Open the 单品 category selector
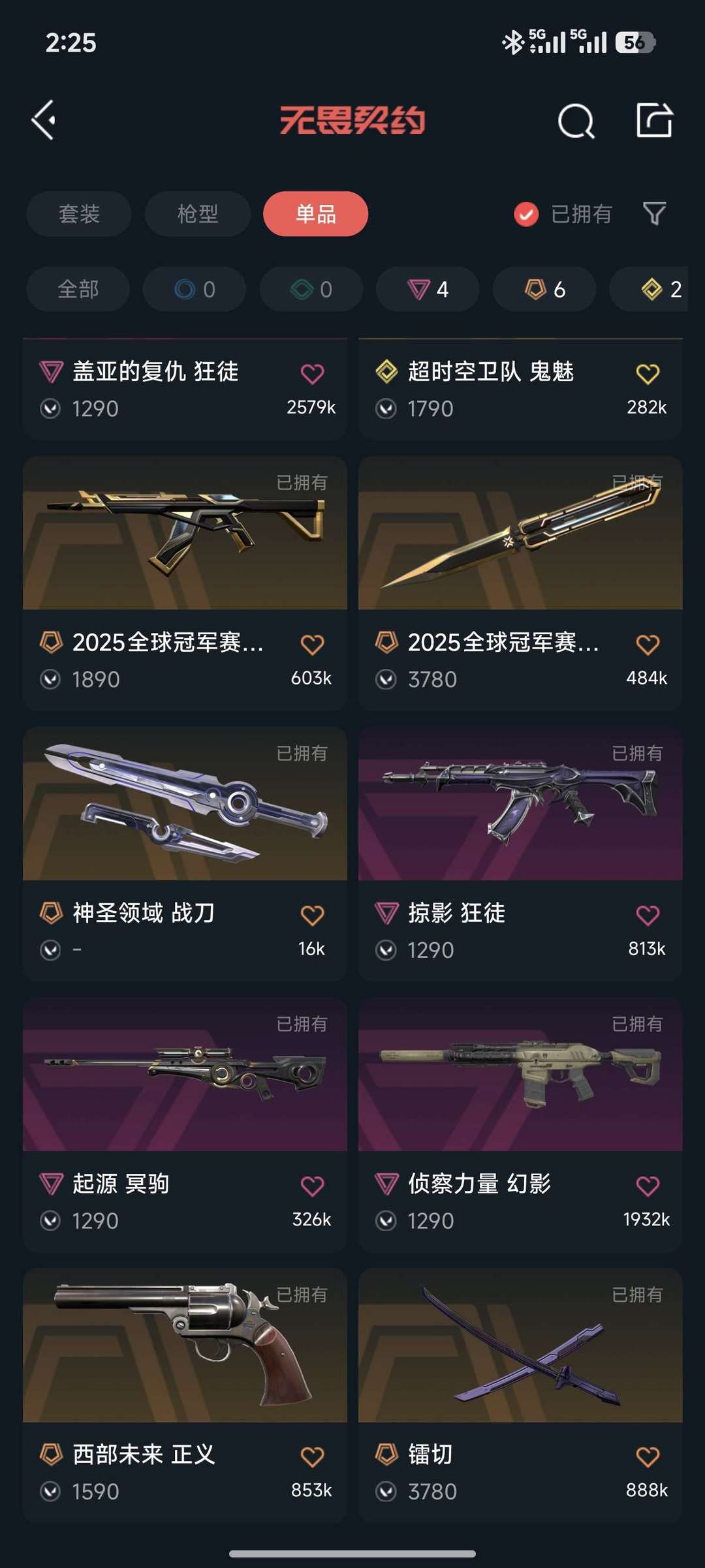705x1568 pixels. click(315, 214)
